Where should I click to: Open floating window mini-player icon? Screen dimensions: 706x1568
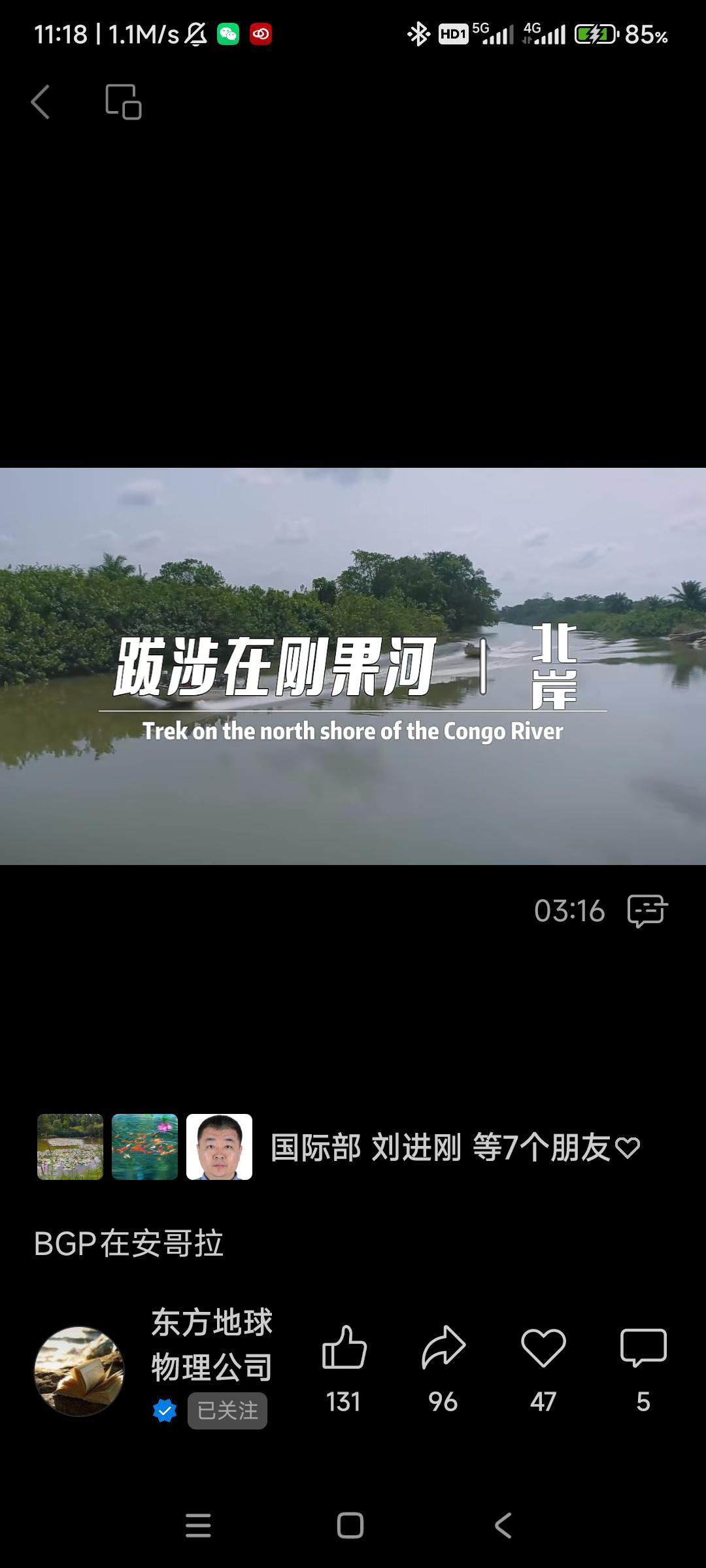[124, 102]
